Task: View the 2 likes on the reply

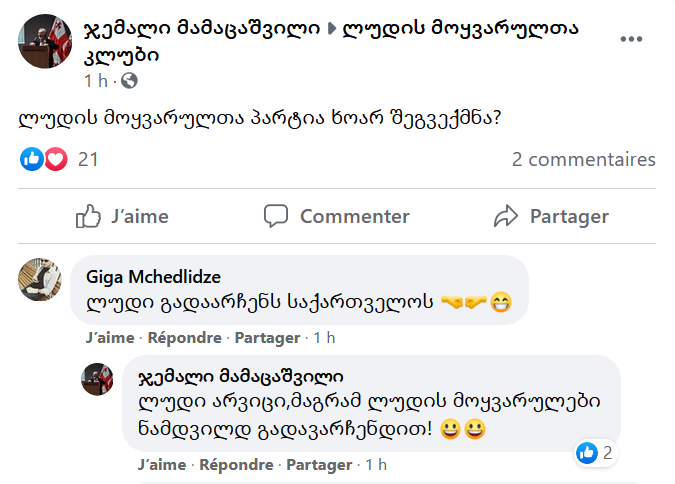Action: (x=597, y=453)
